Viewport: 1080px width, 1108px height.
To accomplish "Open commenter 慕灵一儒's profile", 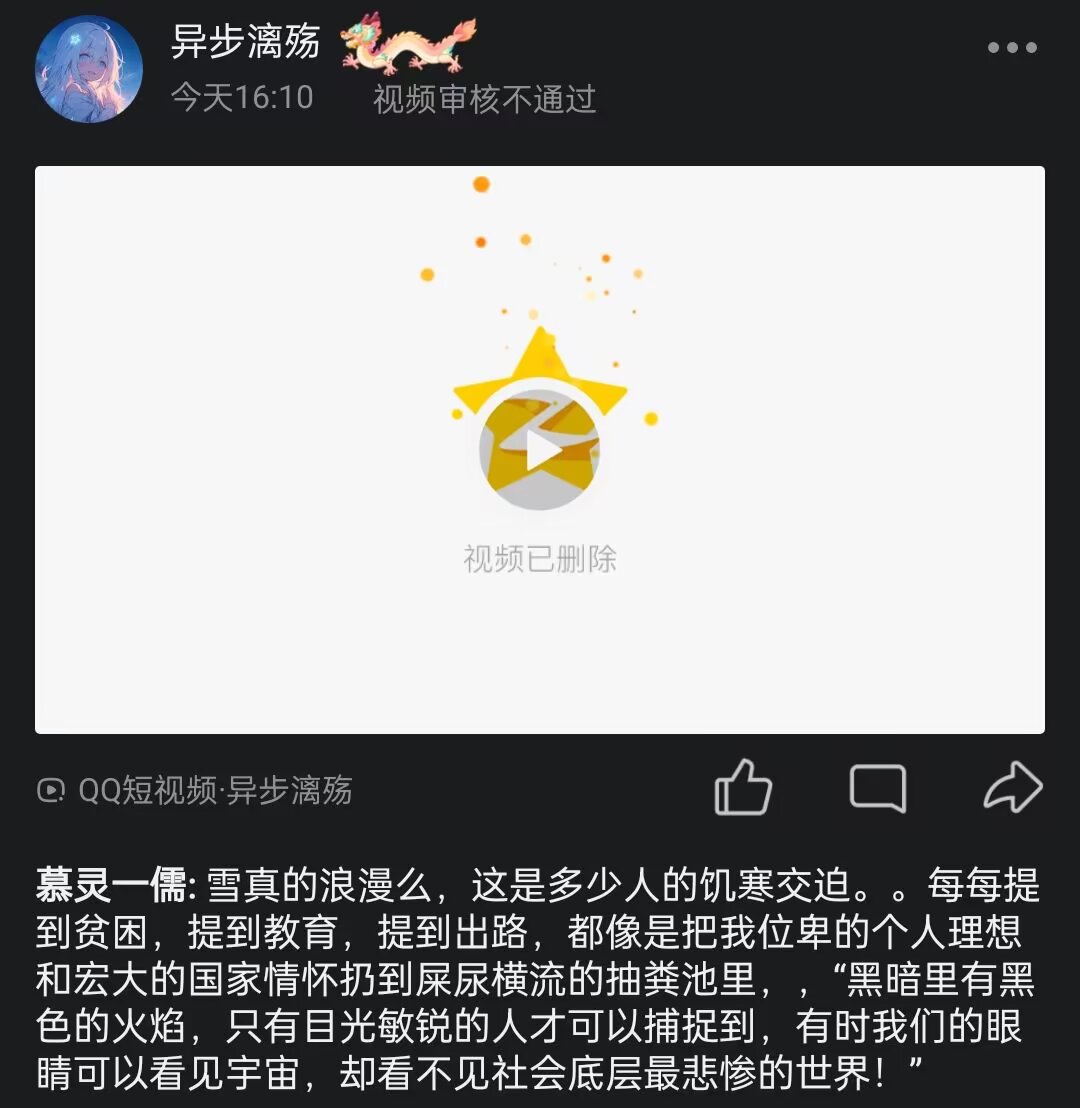I will click(111, 885).
